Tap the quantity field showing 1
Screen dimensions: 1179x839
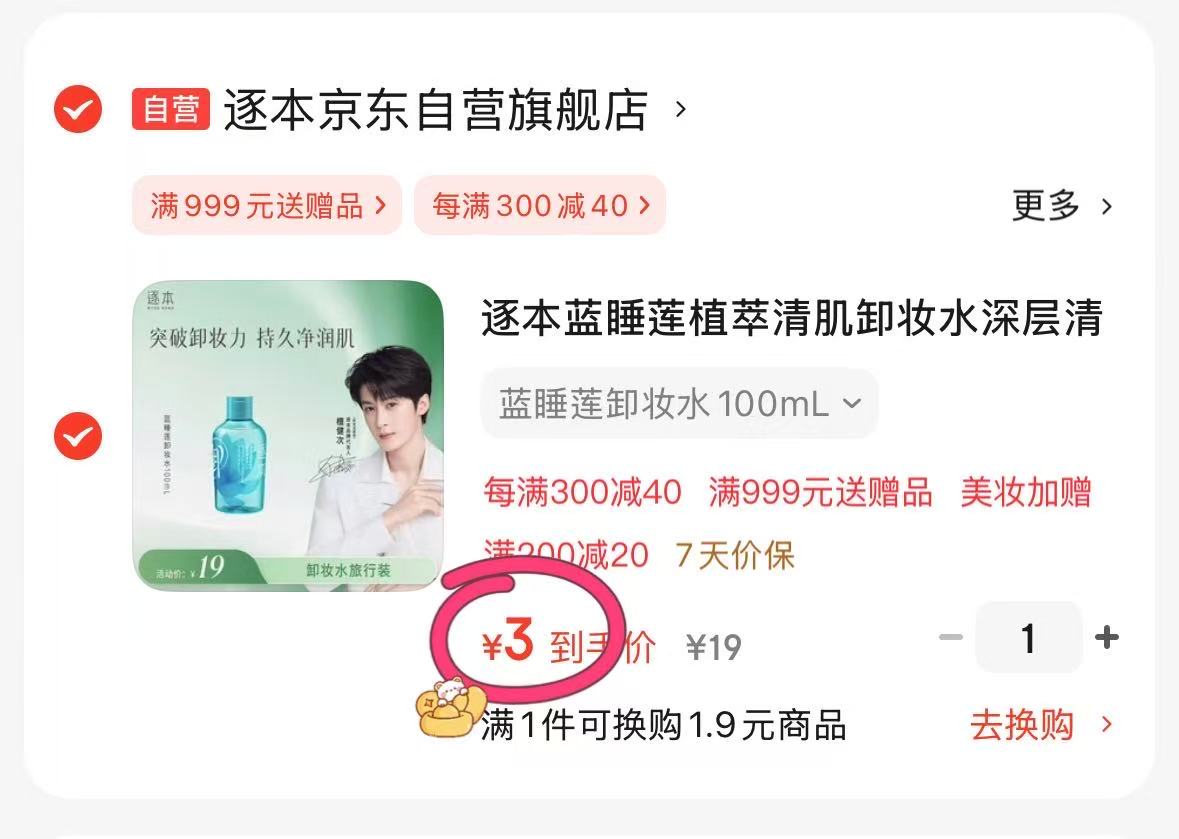pos(1028,637)
